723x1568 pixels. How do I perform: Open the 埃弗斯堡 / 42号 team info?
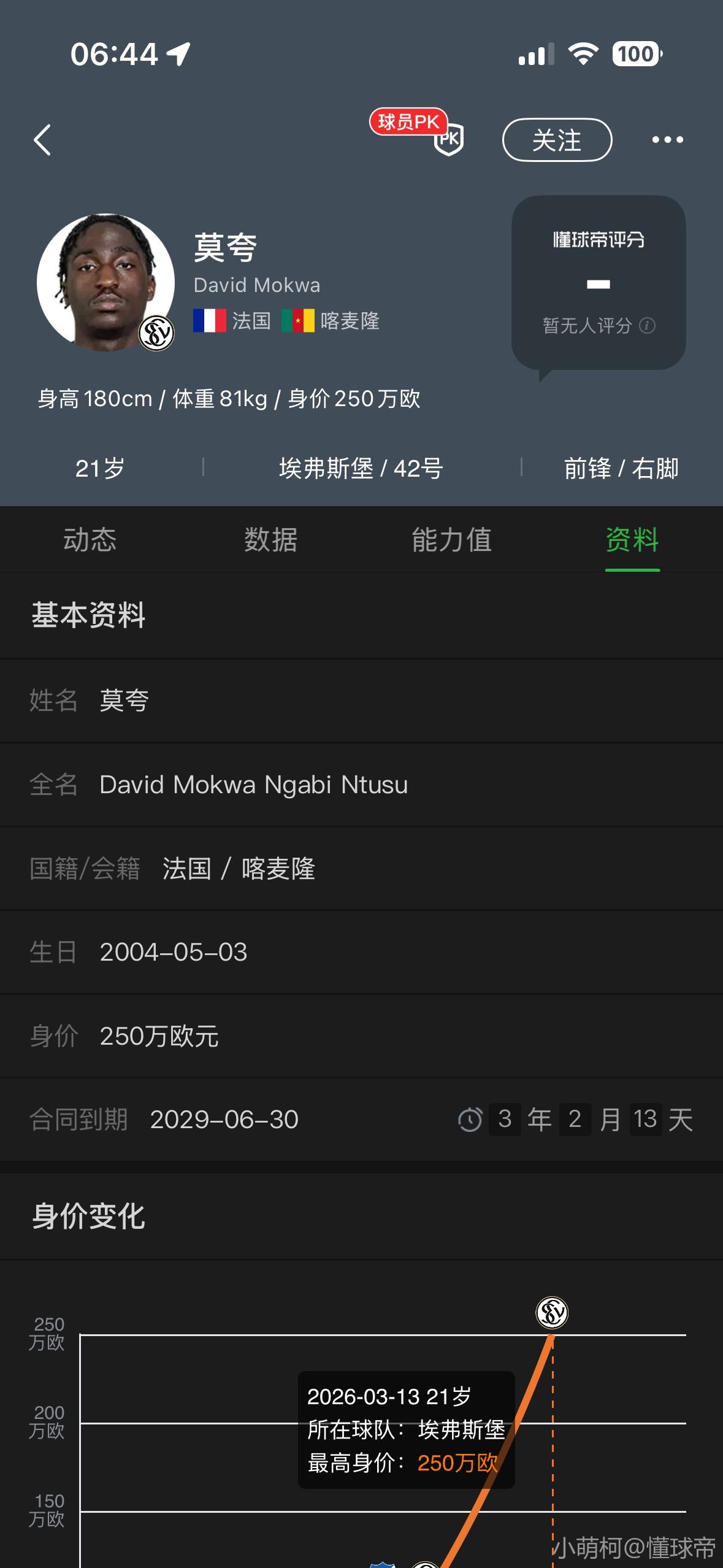(361, 468)
